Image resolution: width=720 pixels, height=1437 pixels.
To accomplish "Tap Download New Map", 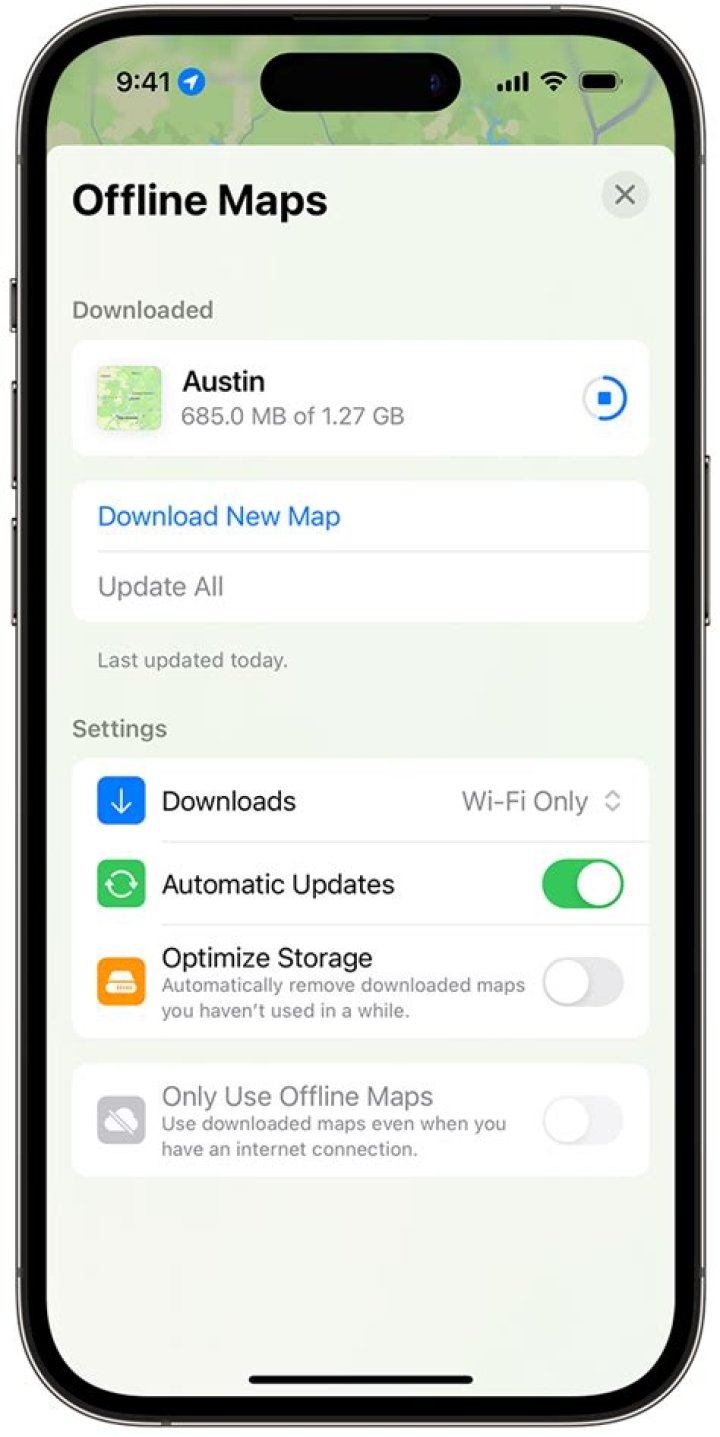I will coord(219,516).
